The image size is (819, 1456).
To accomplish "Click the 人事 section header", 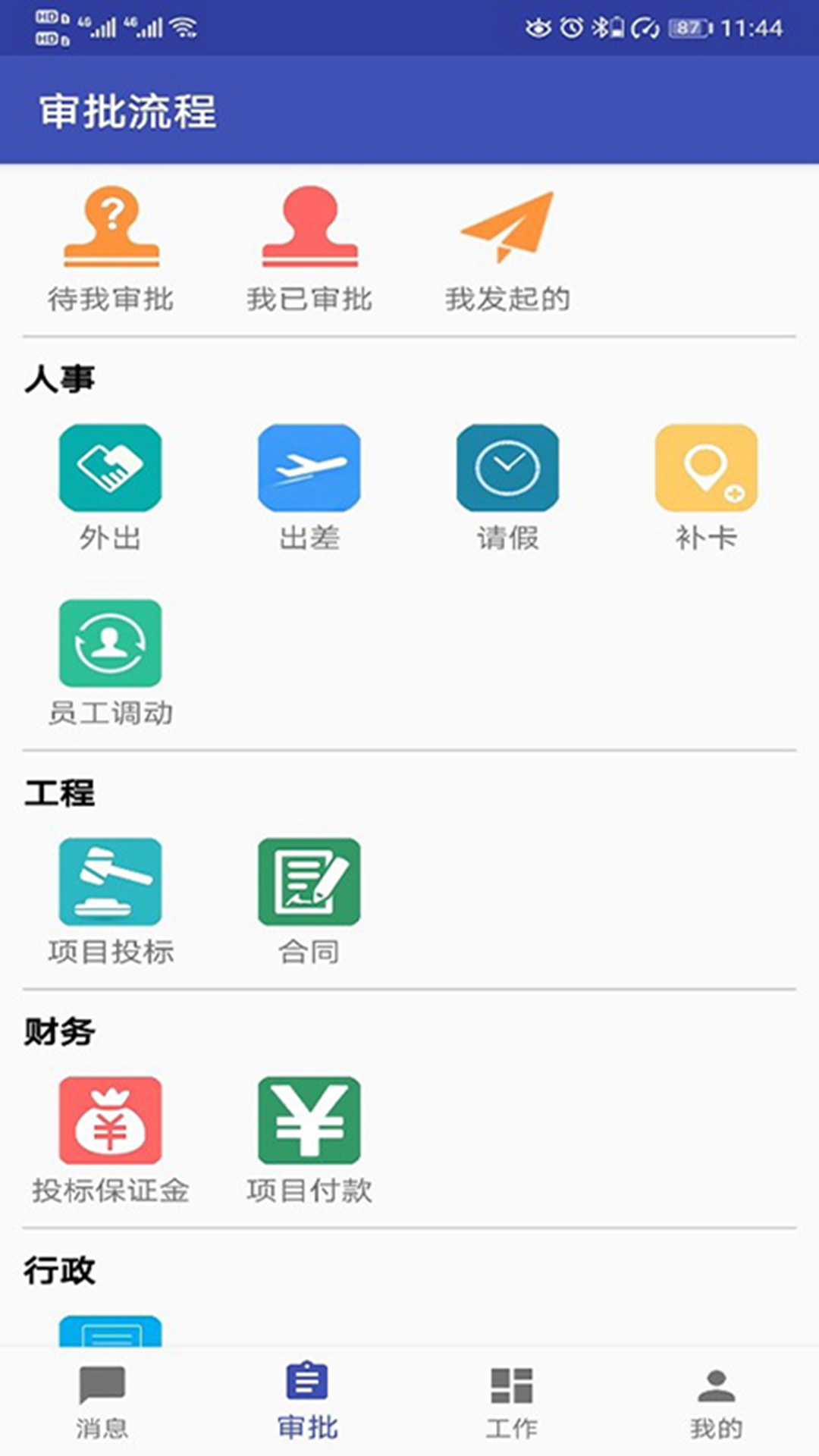I will [61, 379].
